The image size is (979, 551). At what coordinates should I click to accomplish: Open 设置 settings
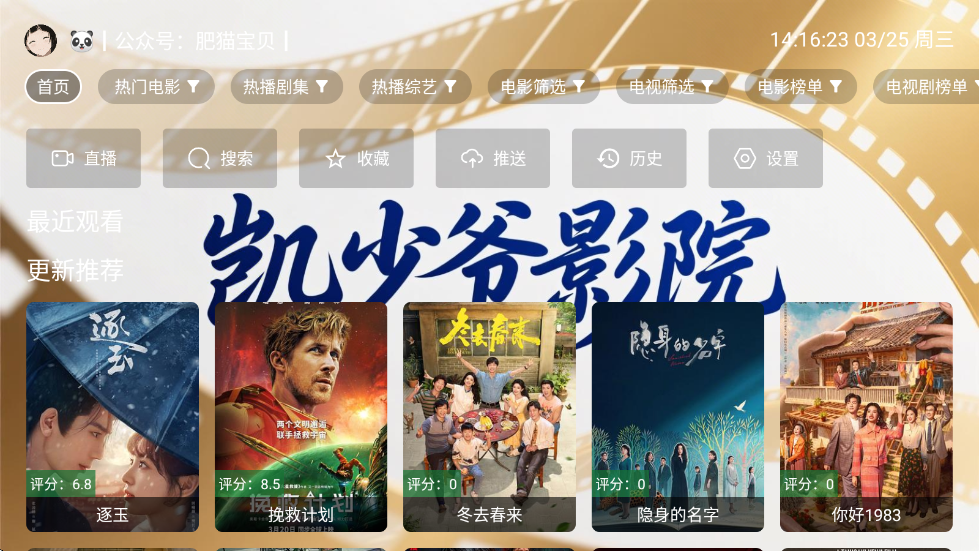tap(766, 158)
